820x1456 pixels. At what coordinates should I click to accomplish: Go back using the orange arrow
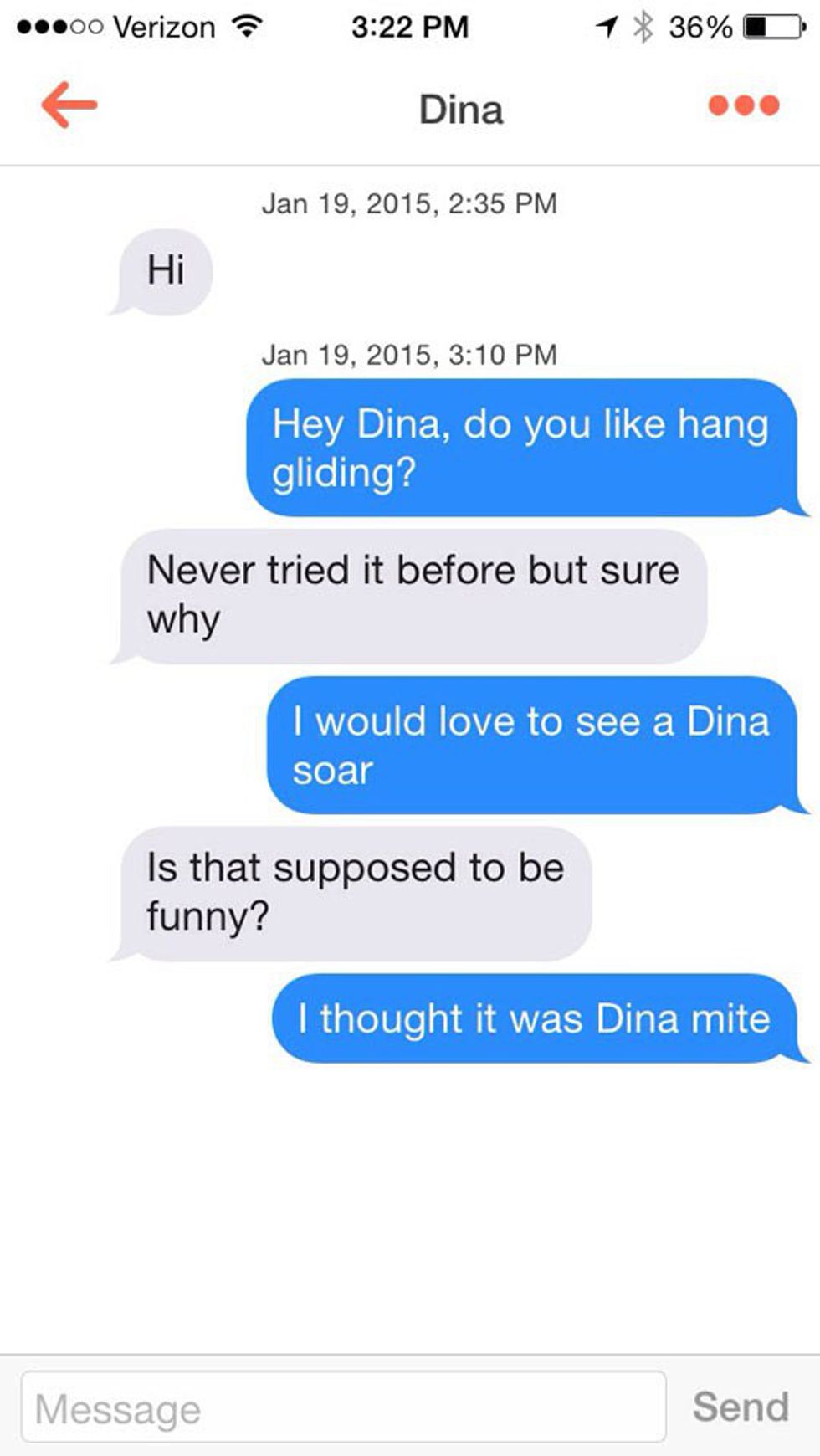point(69,105)
